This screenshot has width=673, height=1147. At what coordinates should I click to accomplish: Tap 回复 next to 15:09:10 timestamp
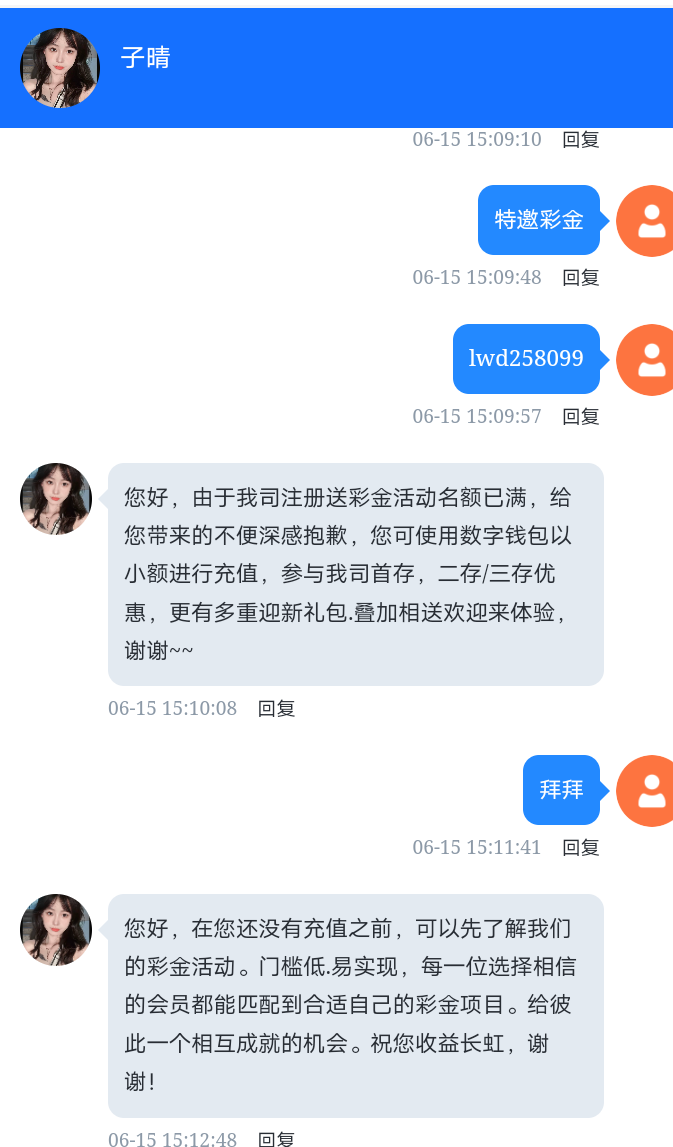click(x=580, y=140)
